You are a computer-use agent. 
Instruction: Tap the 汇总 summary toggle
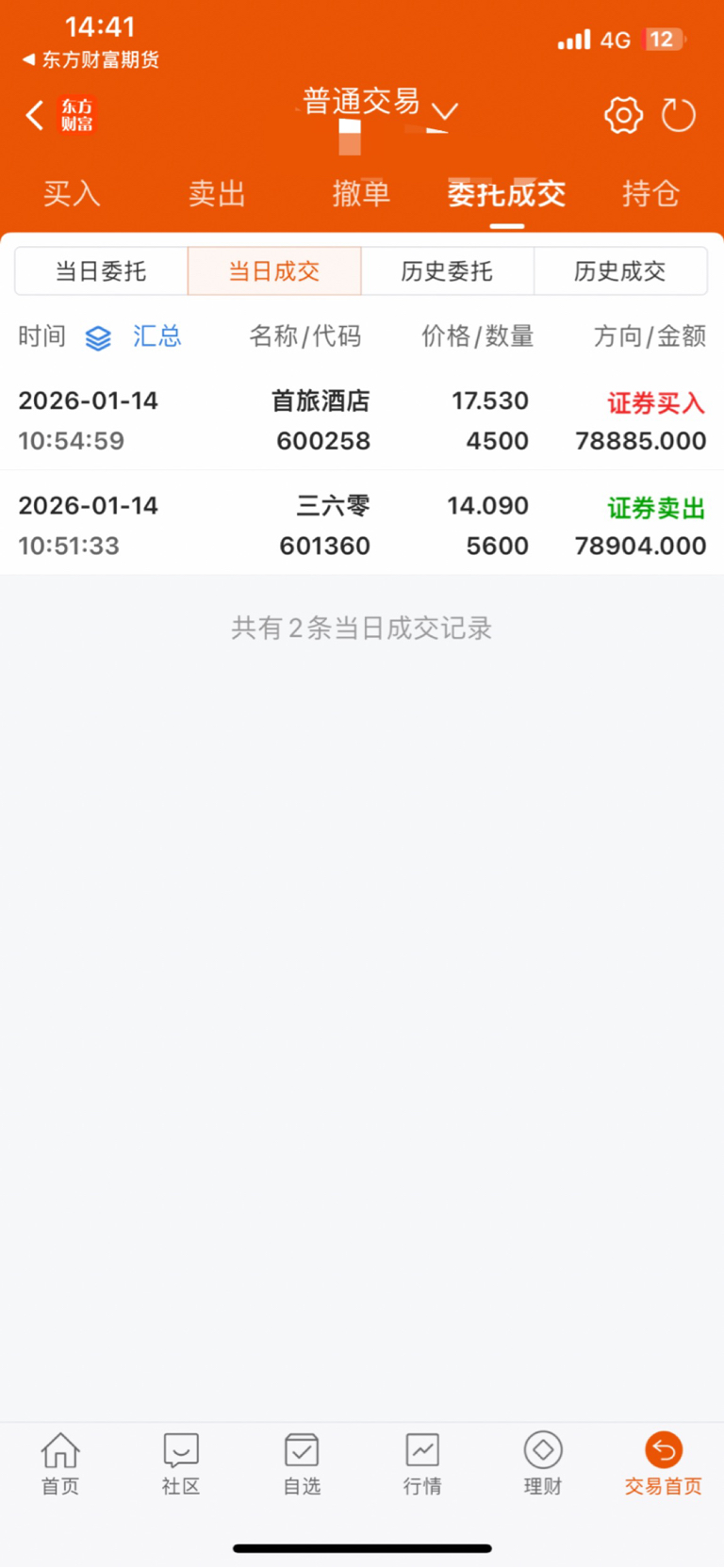134,336
